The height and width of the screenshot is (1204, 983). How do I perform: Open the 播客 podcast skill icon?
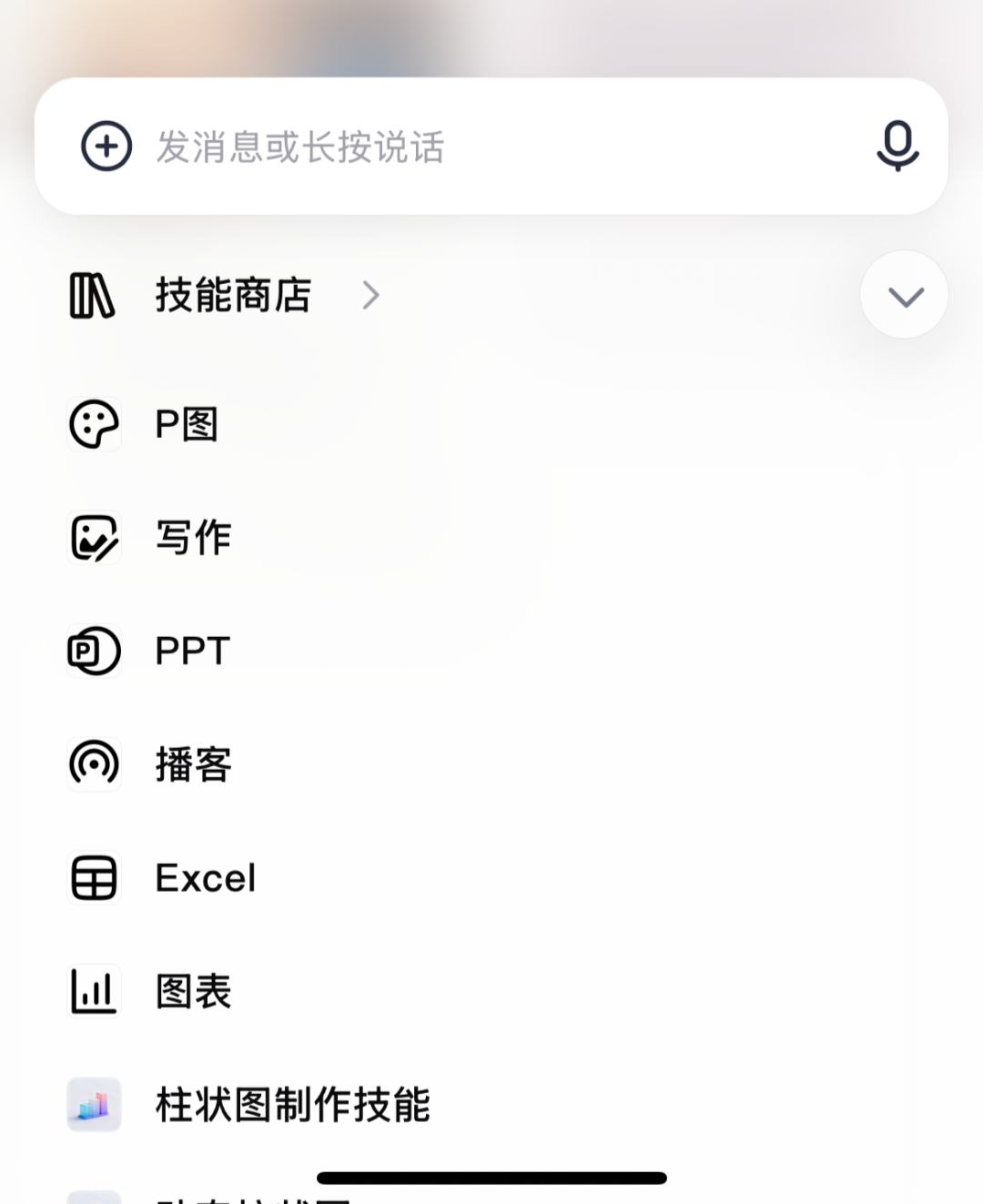point(94,764)
